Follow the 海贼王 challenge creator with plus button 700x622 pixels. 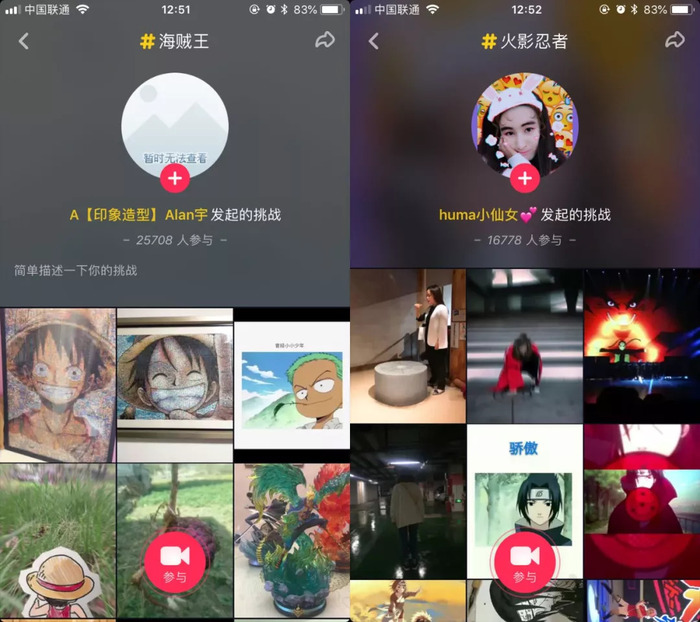(x=175, y=179)
